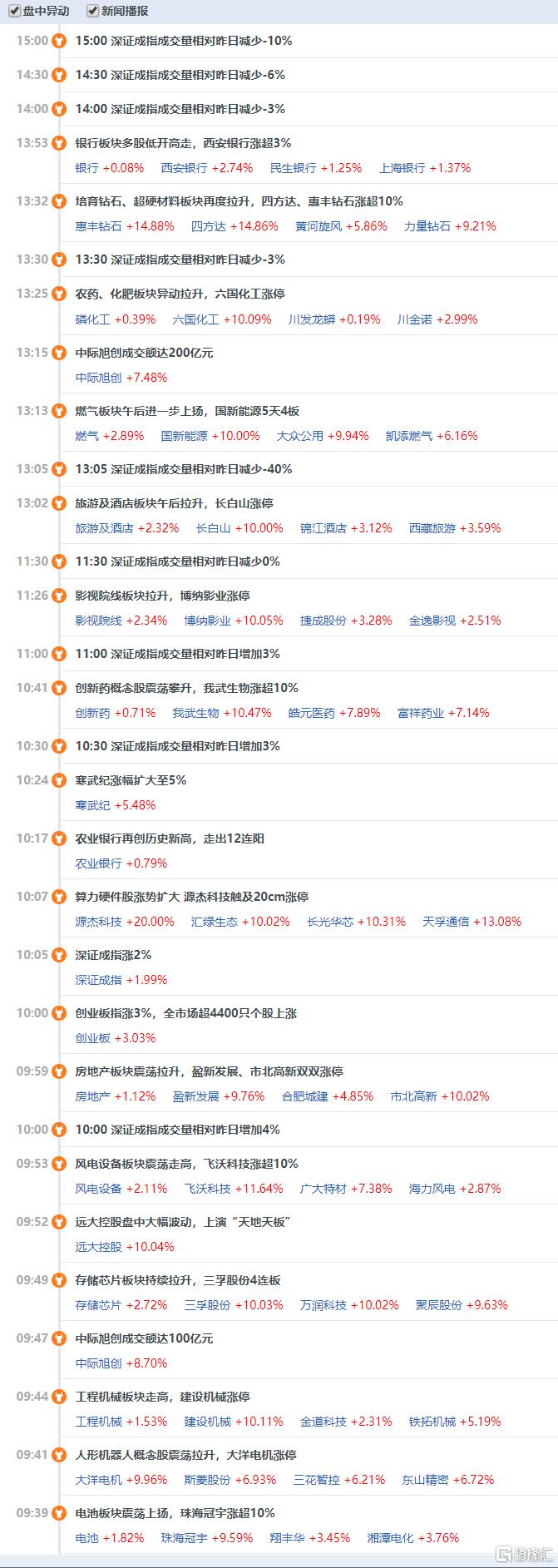View the 农业银行 stock details
This screenshot has width=558, height=1568.
pos(98,863)
